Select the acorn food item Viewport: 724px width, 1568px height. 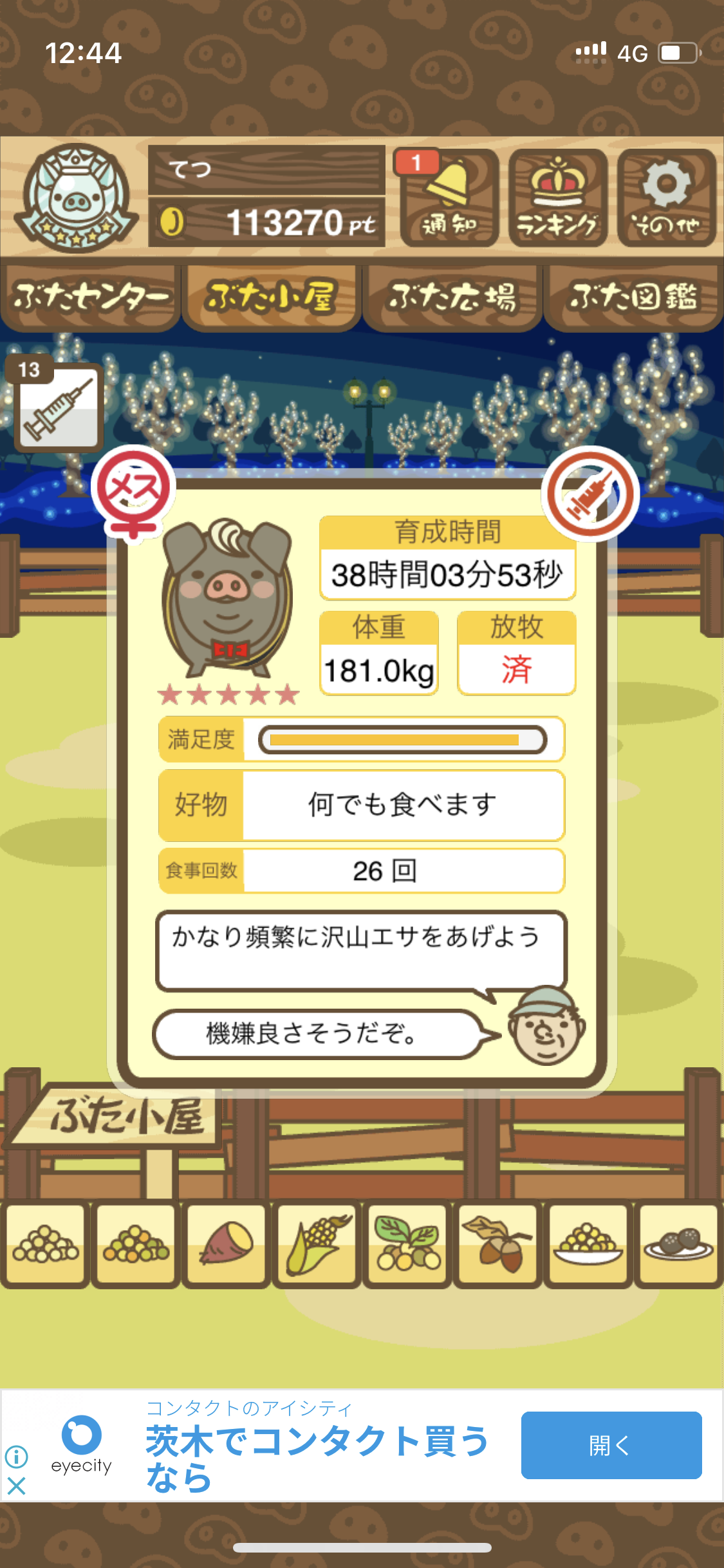coord(498,1245)
